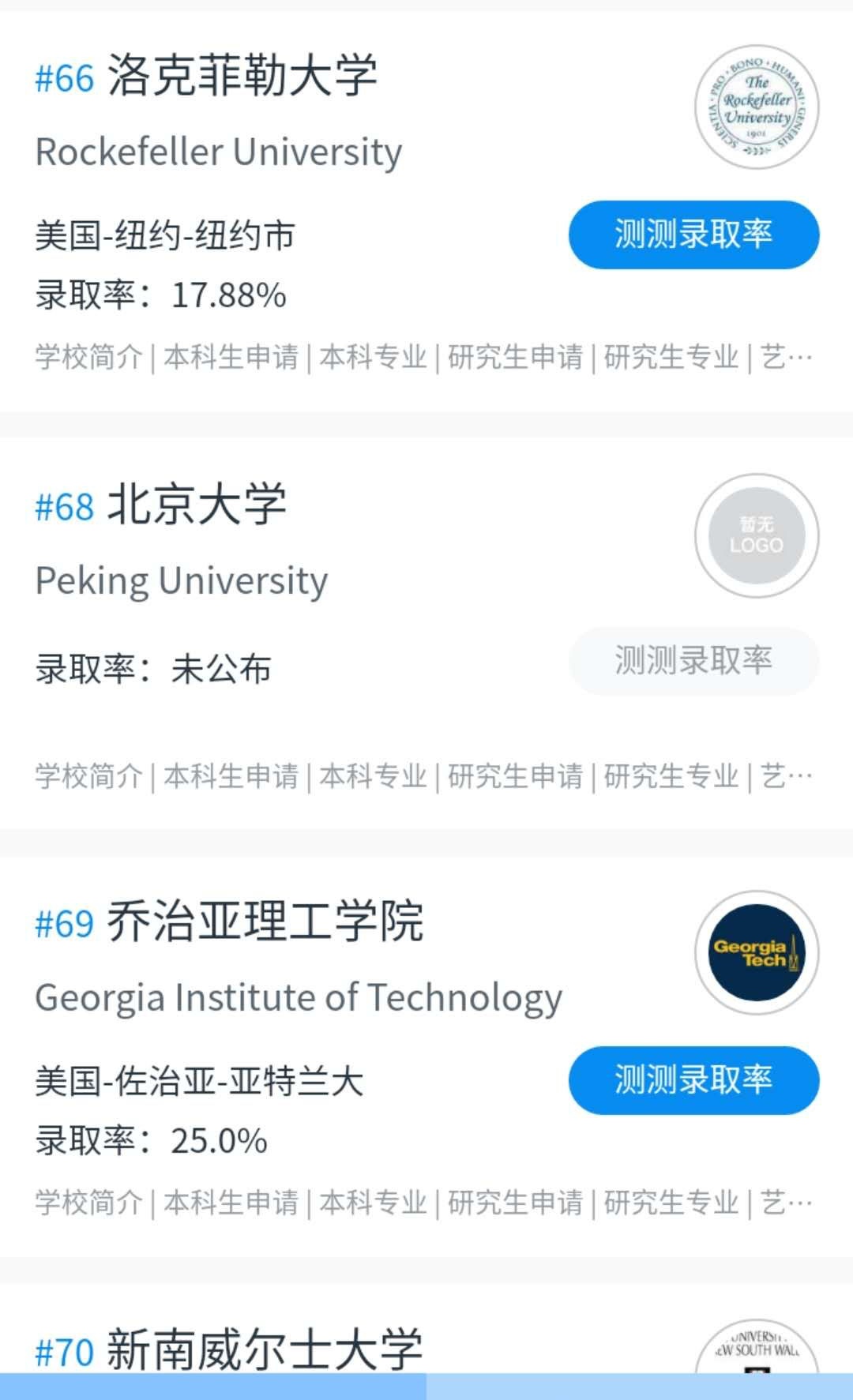853x1400 pixels.
Task: Tap 测测录取率 for Rockefeller University
Action: pyautogui.click(x=693, y=235)
